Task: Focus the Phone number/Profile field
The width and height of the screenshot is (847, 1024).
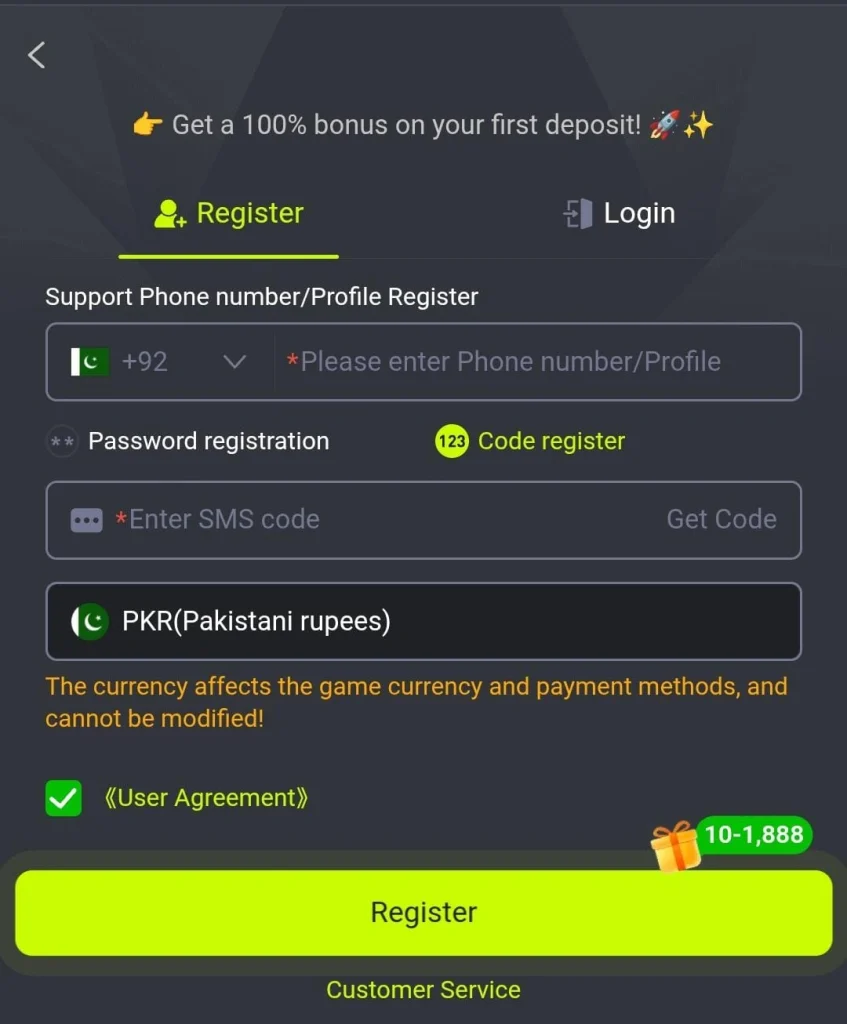Action: [x=535, y=361]
